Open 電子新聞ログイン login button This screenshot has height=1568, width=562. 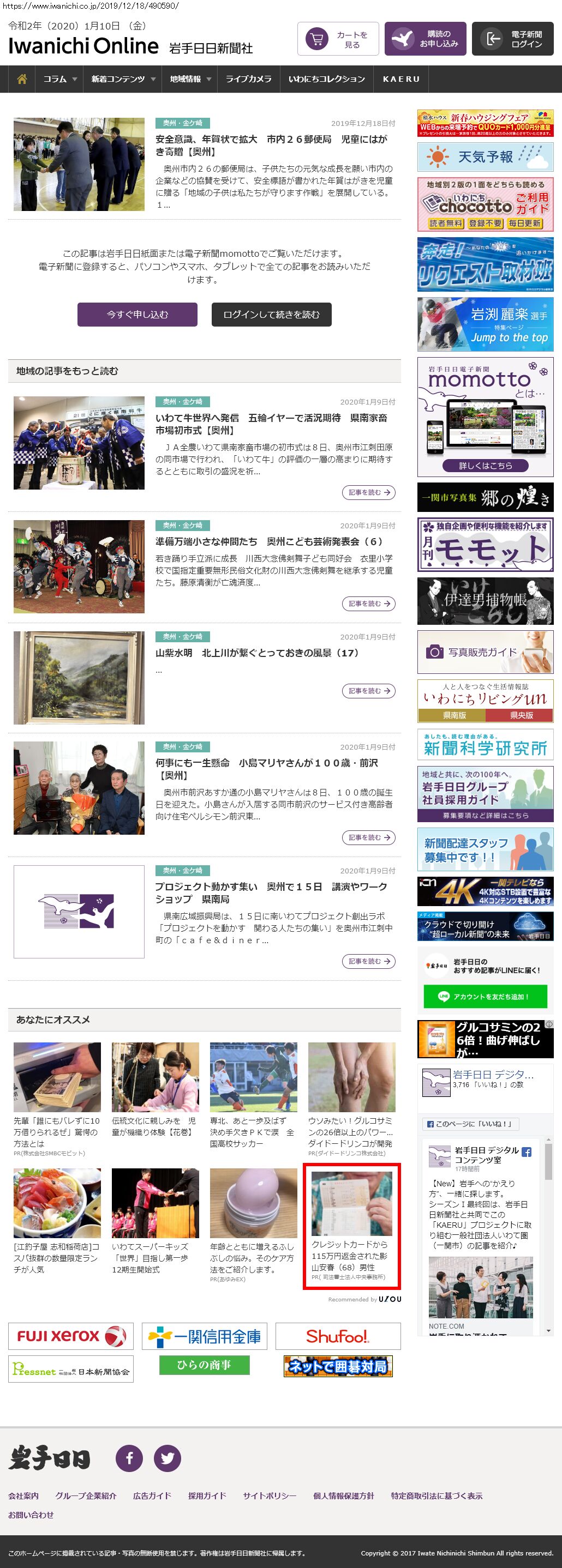click(512, 39)
